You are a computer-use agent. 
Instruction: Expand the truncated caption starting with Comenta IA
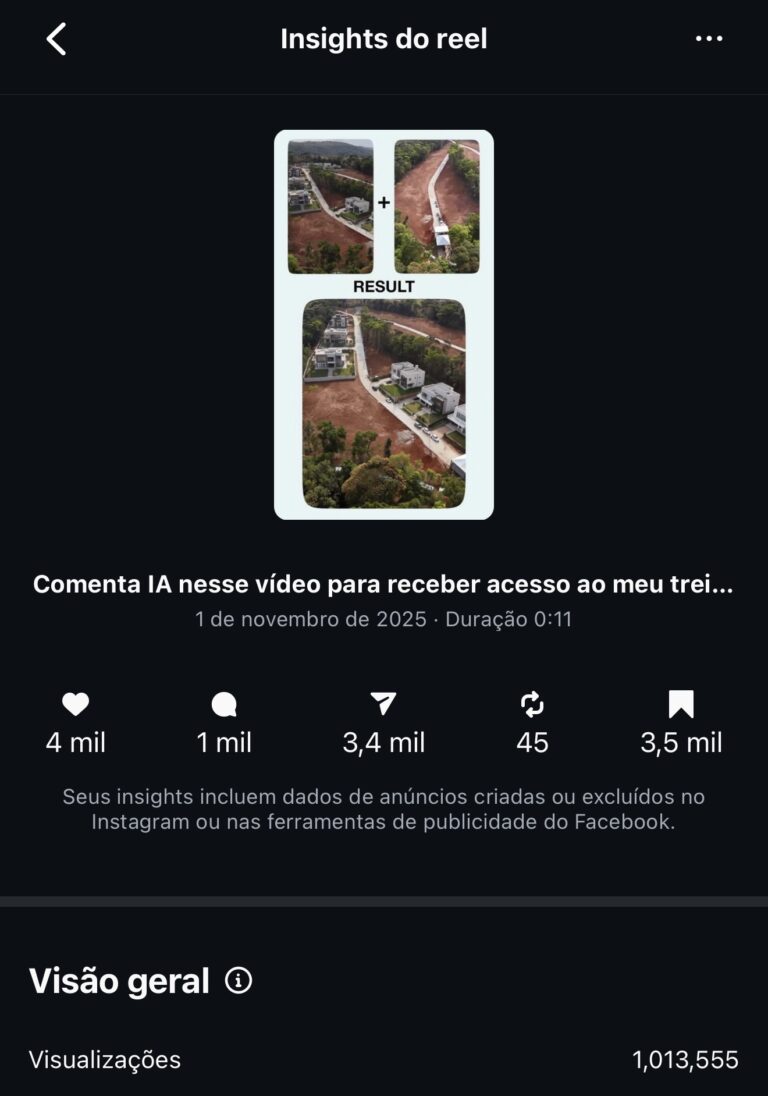[383, 584]
